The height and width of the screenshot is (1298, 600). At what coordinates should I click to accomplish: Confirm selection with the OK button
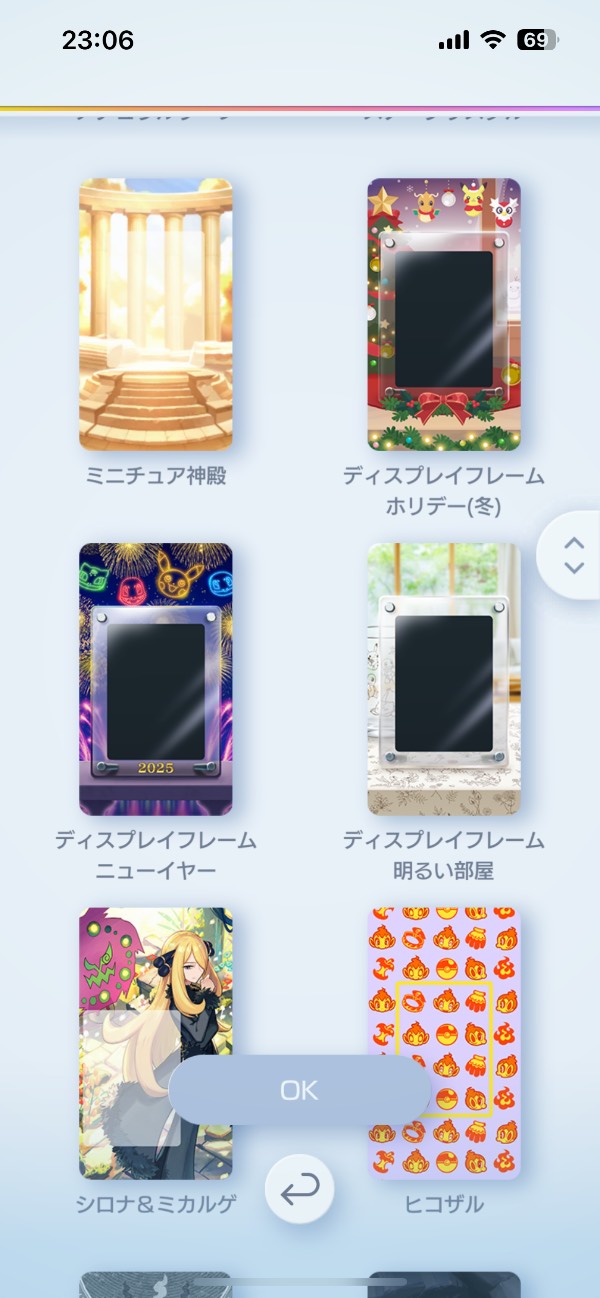[299, 1090]
